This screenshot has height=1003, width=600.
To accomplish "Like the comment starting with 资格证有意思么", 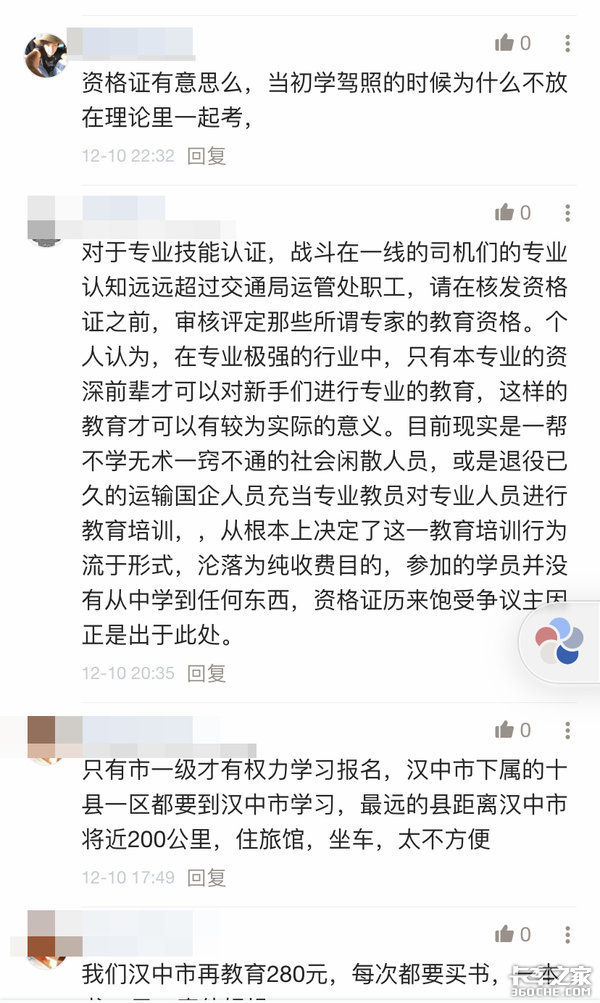I will [x=505, y=43].
